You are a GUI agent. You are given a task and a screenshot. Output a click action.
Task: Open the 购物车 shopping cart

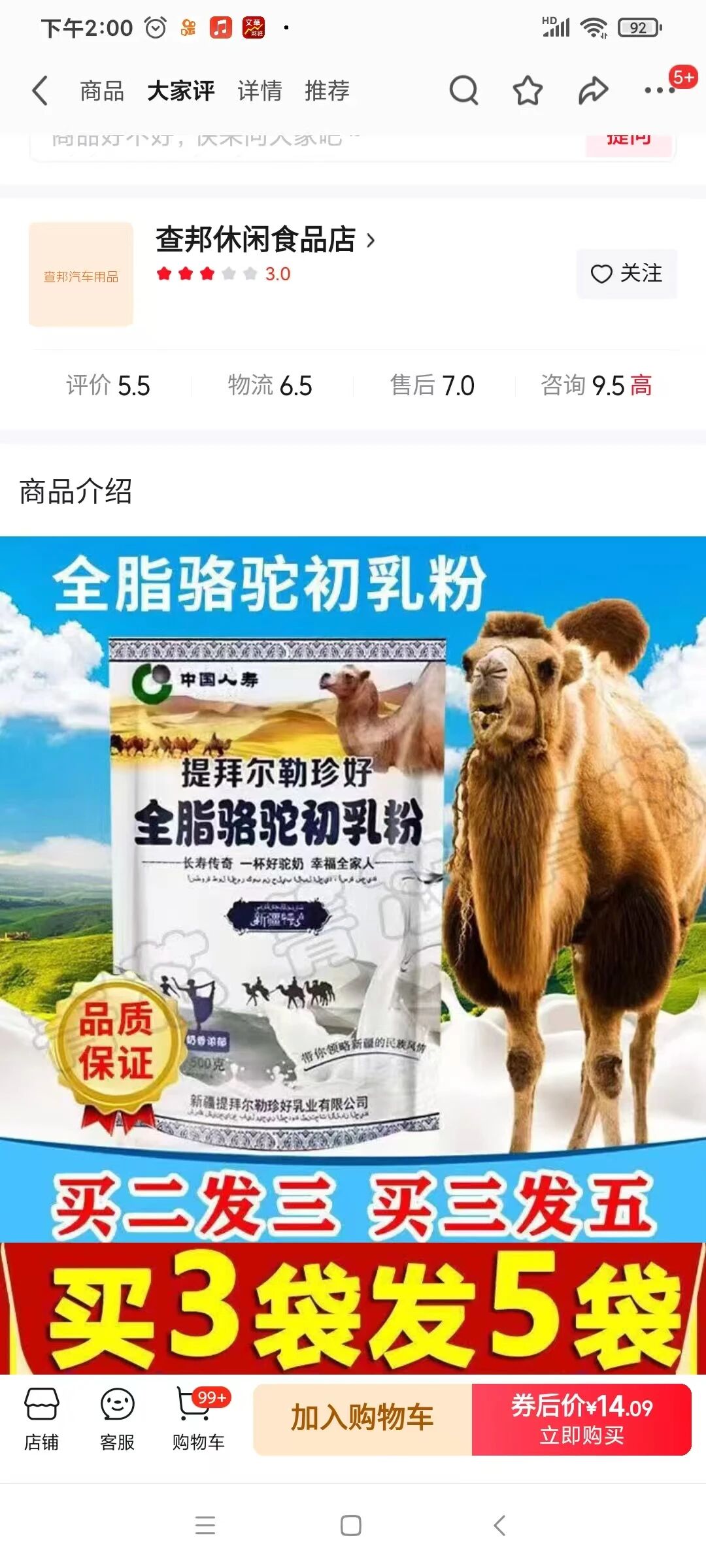[198, 1419]
